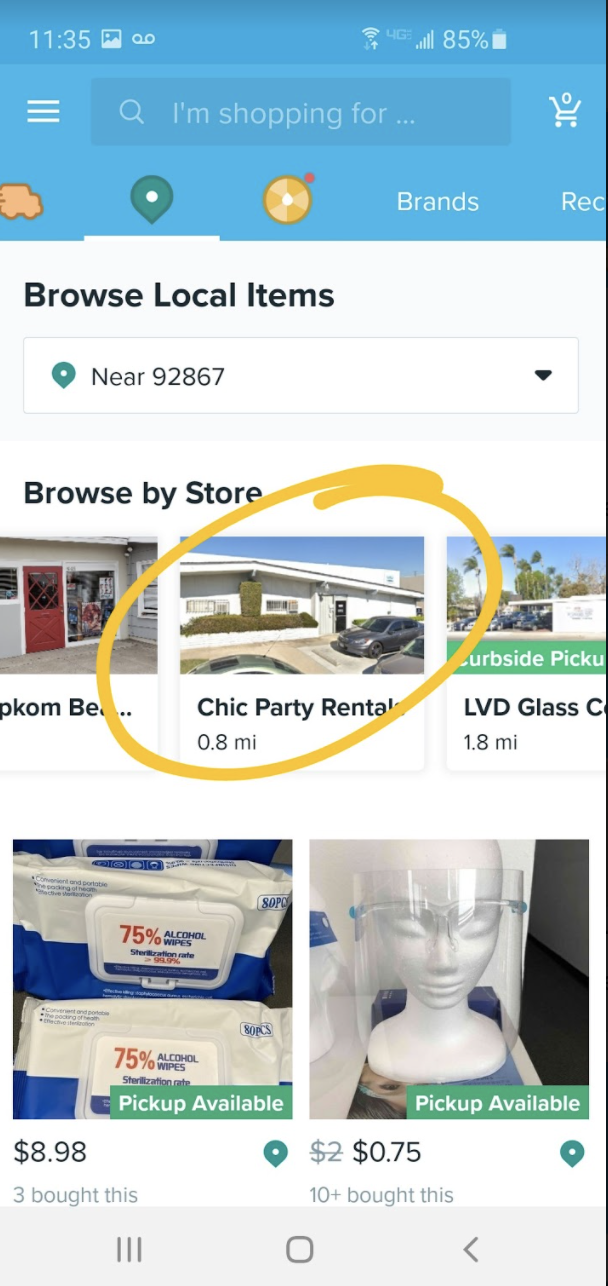
Task: View the $0.75 face shield product
Action: point(448,978)
